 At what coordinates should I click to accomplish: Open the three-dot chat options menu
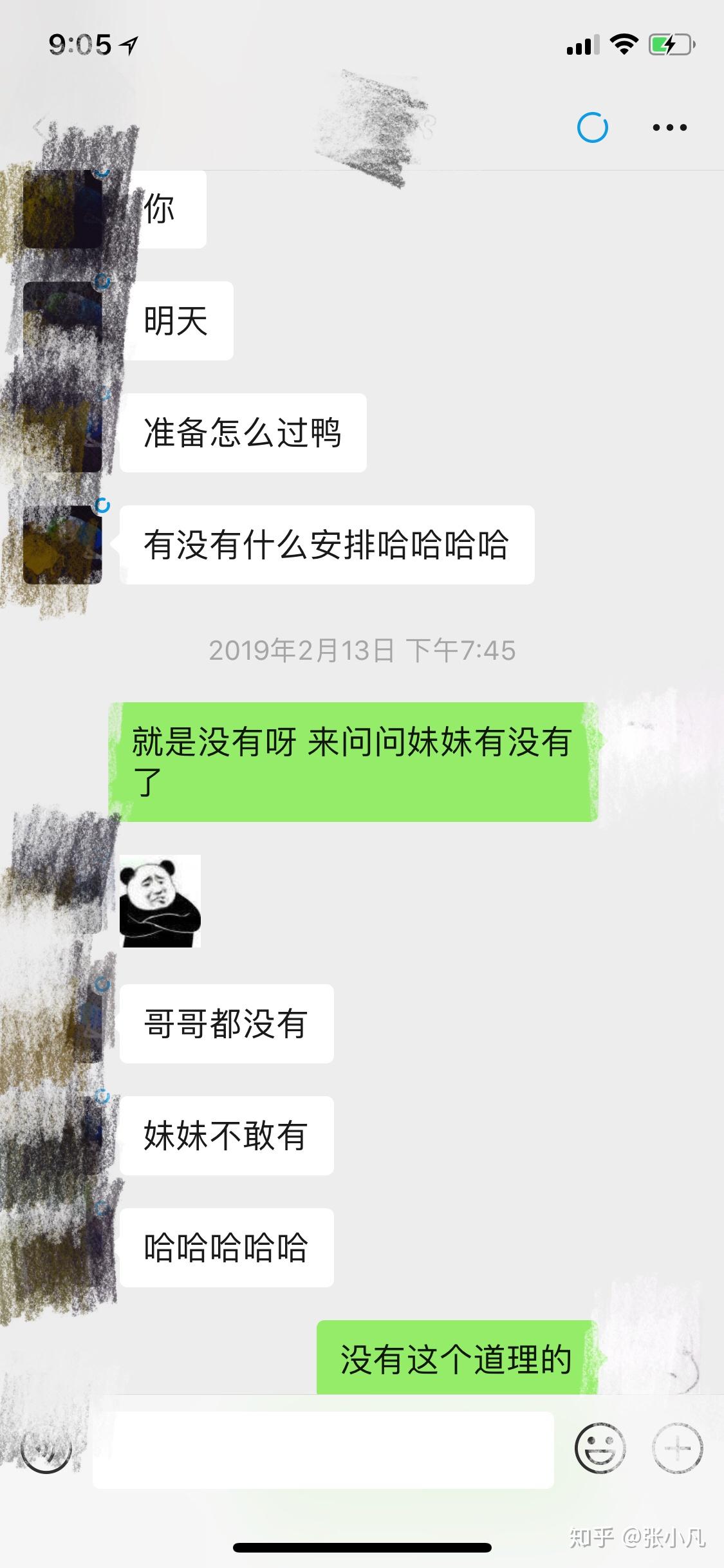click(669, 127)
